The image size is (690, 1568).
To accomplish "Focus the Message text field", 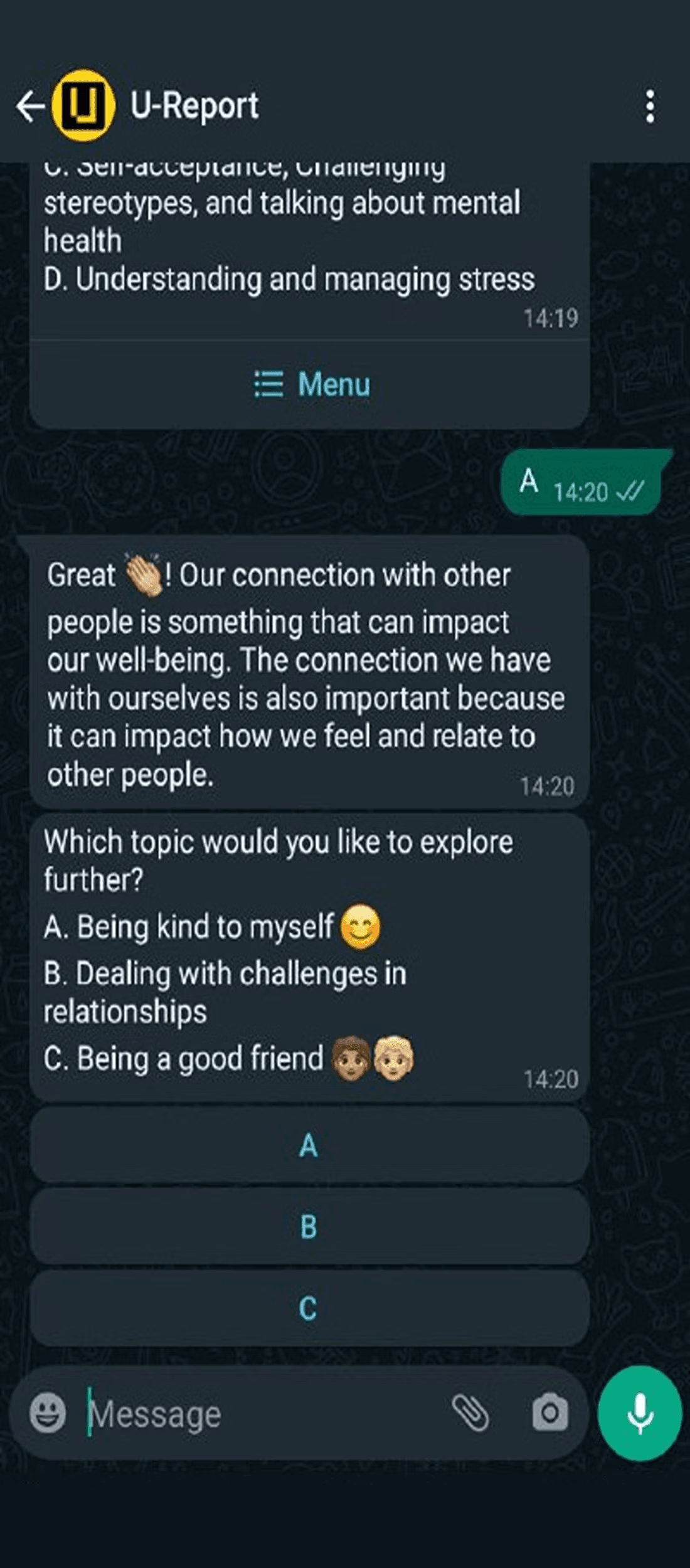I will click(251, 1414).
